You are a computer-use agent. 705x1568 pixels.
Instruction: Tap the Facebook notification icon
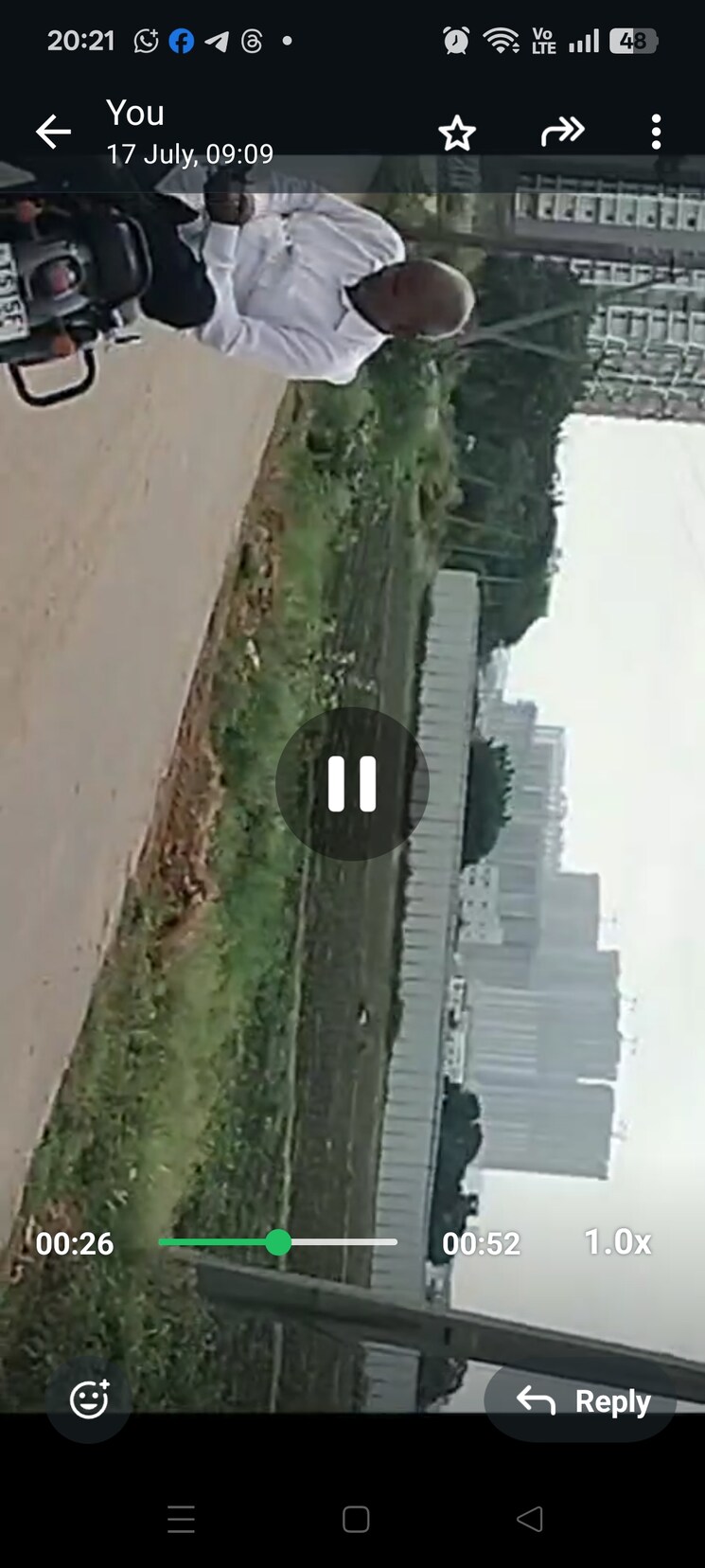[x=181, y=40]
